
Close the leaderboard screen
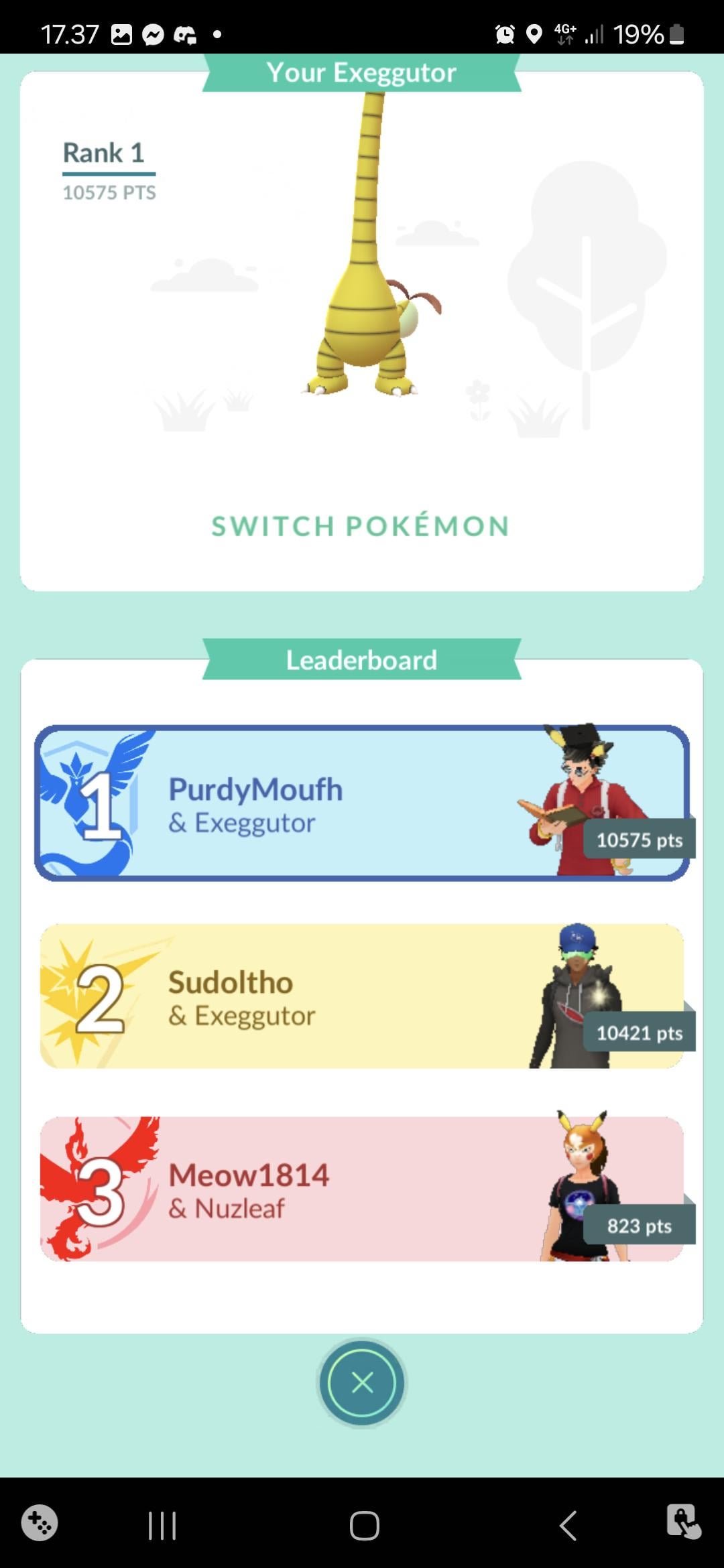pos(362,1382)
